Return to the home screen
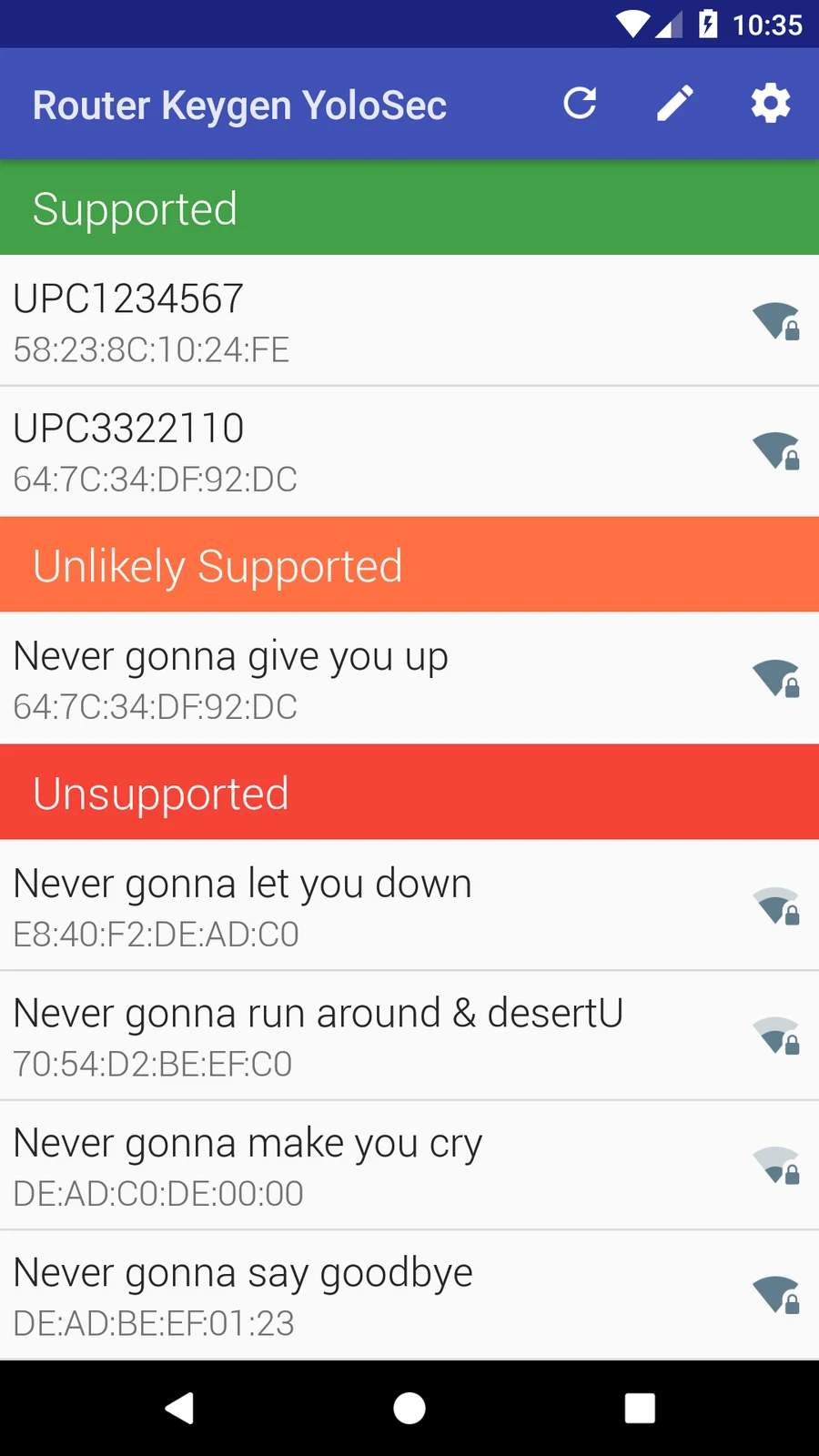819x1456 pixels. tap(409, 1408)
